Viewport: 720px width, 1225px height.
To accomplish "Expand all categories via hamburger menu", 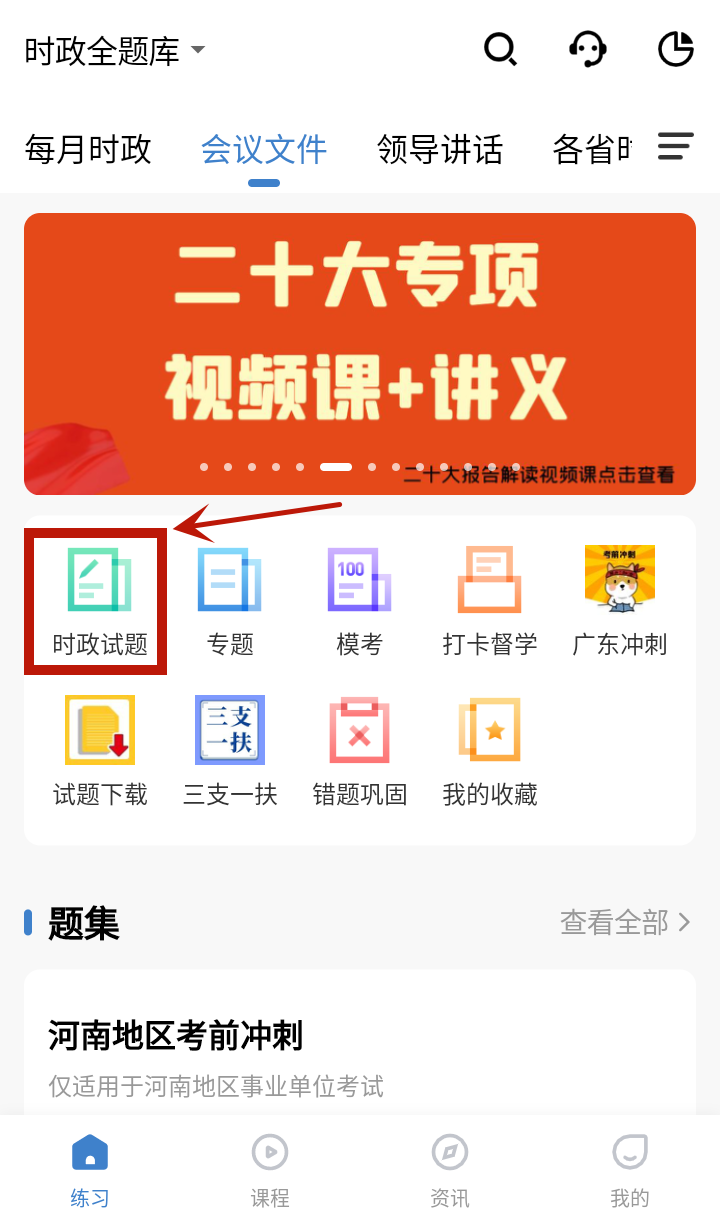I will pyautogui.click(x=675, y=146).
